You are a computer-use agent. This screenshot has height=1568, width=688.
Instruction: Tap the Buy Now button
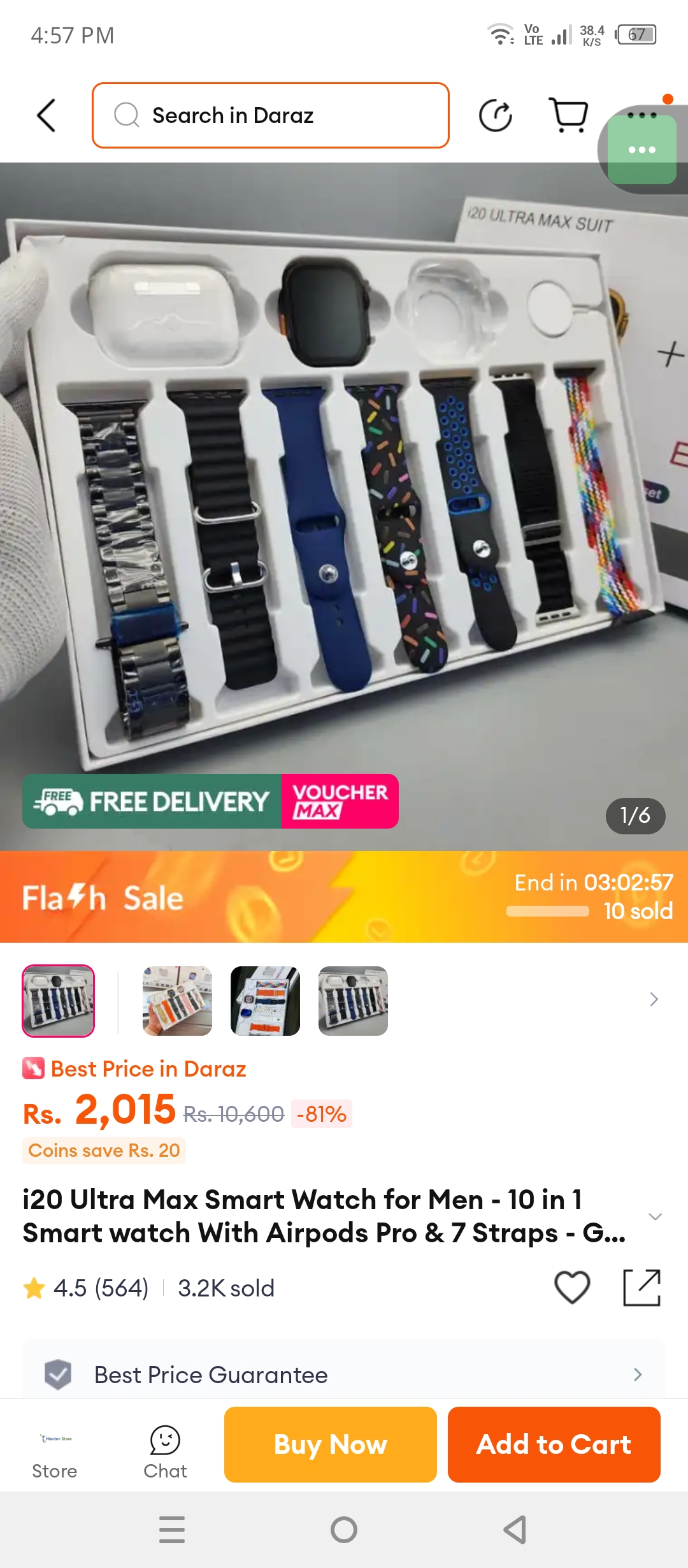pos(330,1444)
